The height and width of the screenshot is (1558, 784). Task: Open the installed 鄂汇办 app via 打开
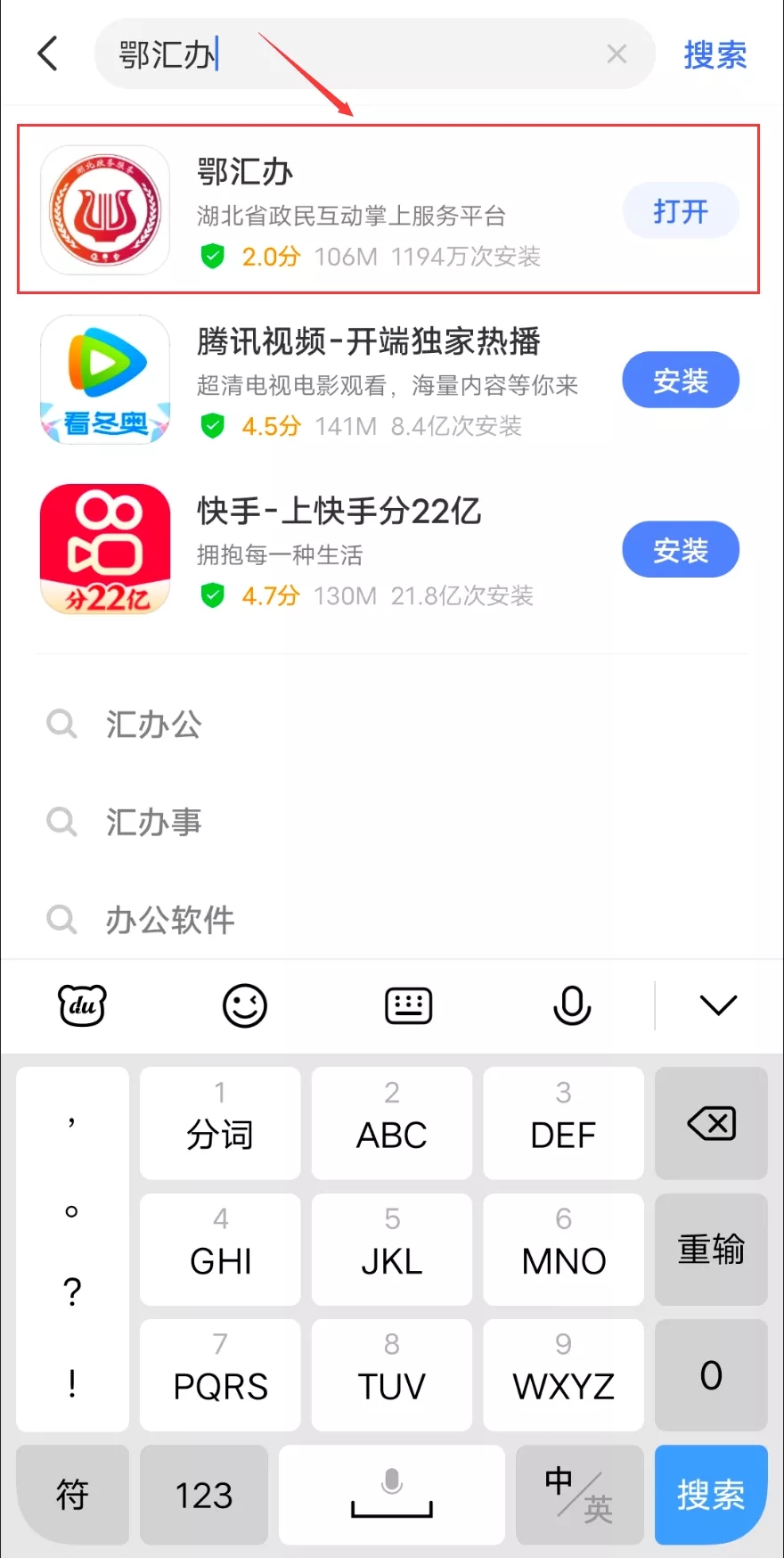click(x=680, y=211)
